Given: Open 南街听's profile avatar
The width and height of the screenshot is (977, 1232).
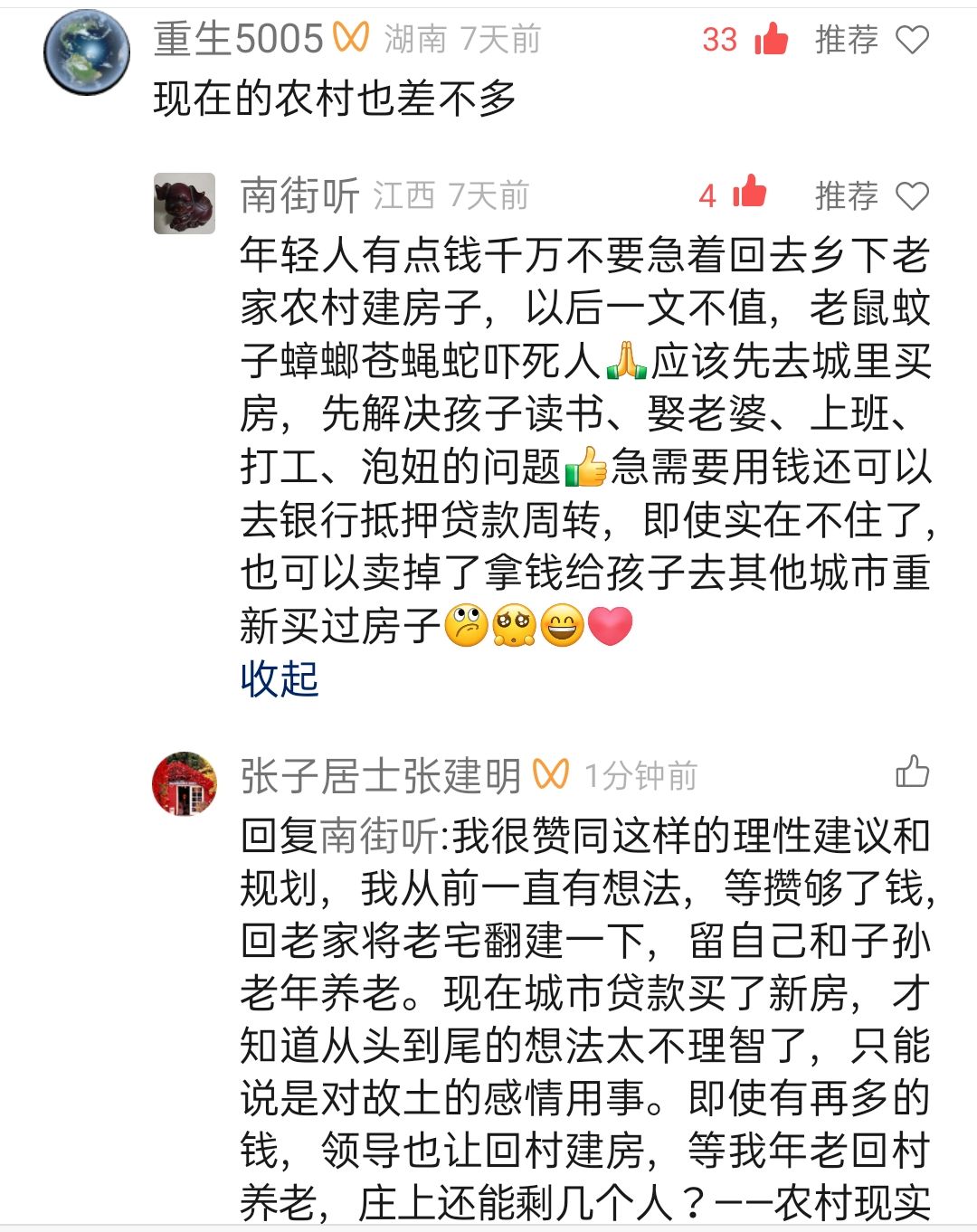Looking at the screenshot, I should 185,204.
